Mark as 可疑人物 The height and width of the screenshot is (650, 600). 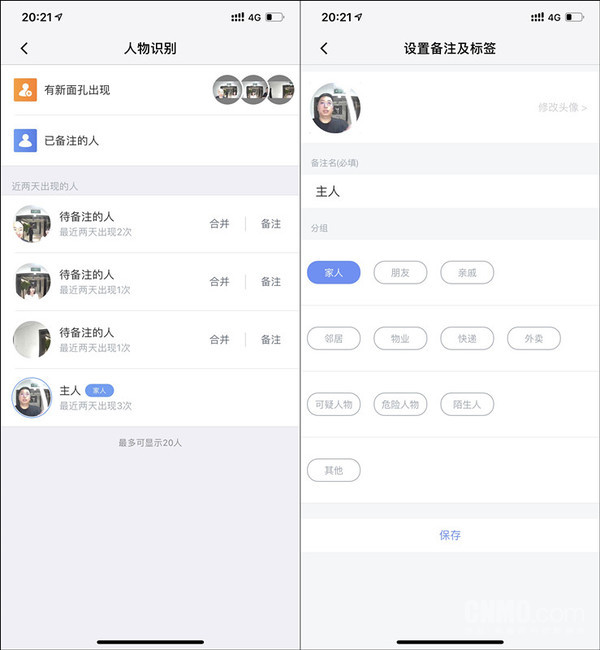334,405
